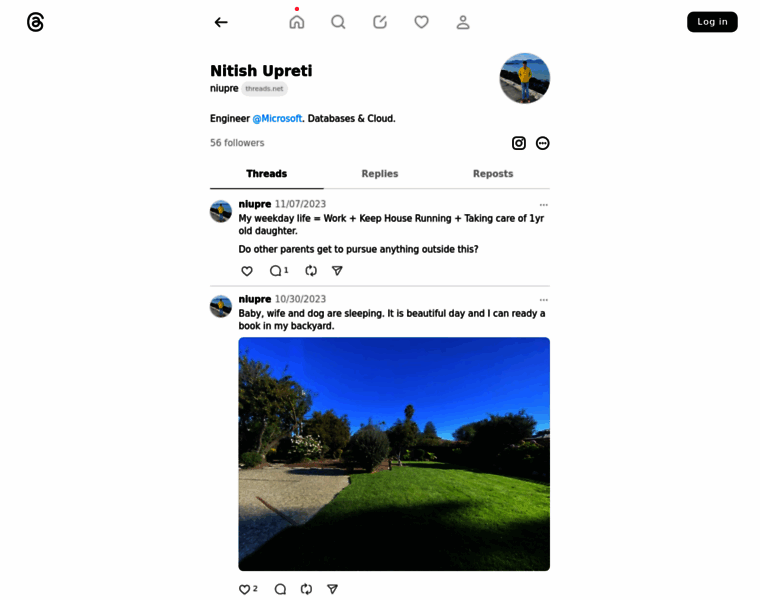Switch to the Reposts tab
760x600 pixels.
[493, 174]
